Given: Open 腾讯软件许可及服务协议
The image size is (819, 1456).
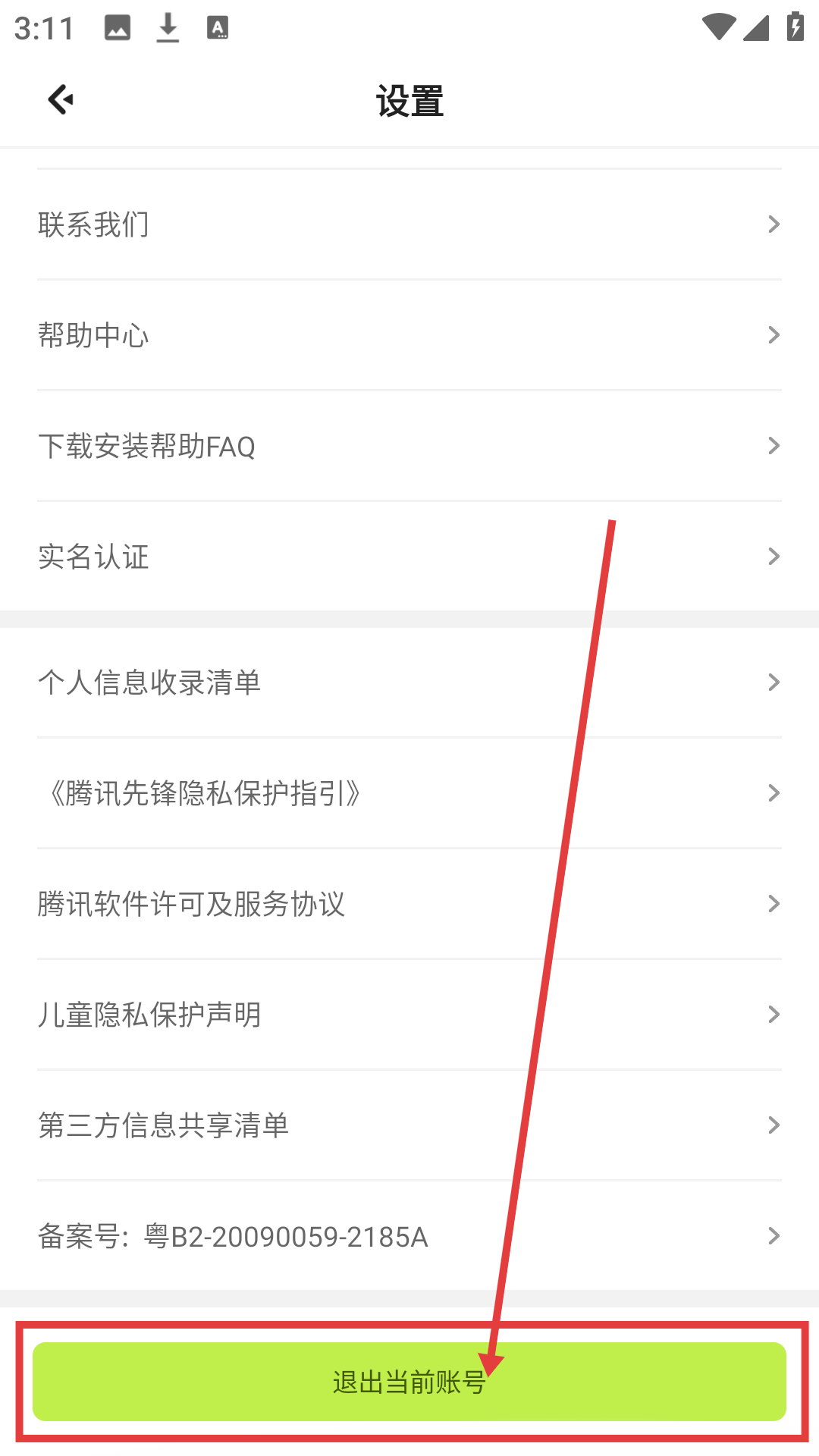Looking at the screenshot, I should tap(409, 904).
